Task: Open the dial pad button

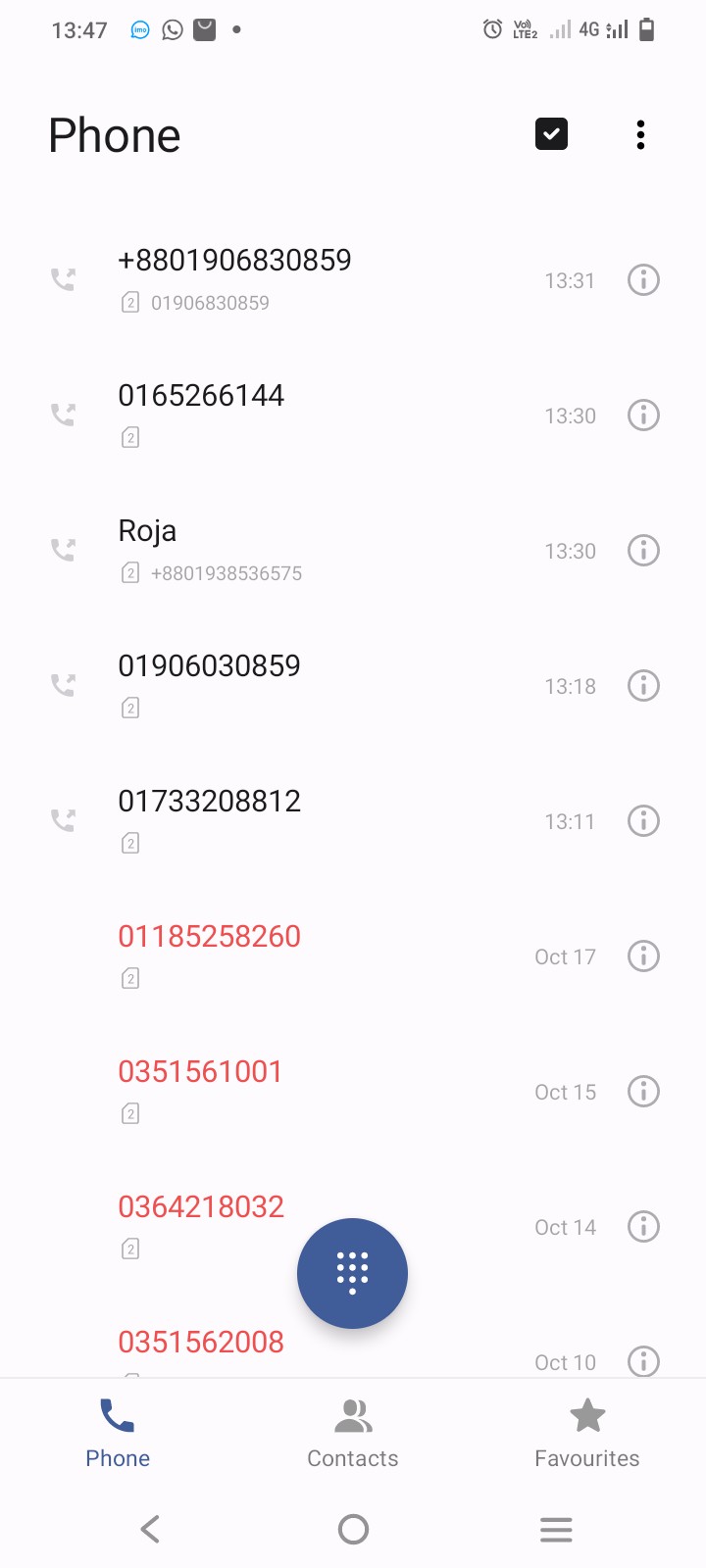Action: point(352,1273)
